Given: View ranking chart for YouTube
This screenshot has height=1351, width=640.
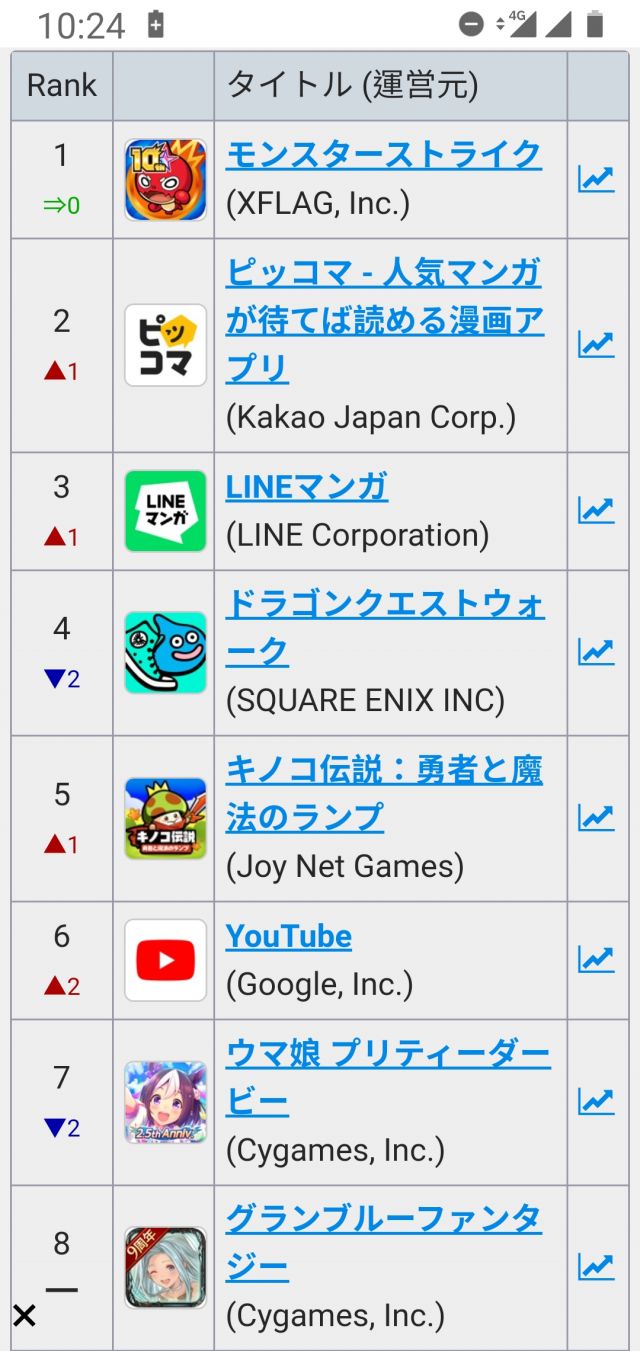Looking at the screenshot, I should coord(596,960).
